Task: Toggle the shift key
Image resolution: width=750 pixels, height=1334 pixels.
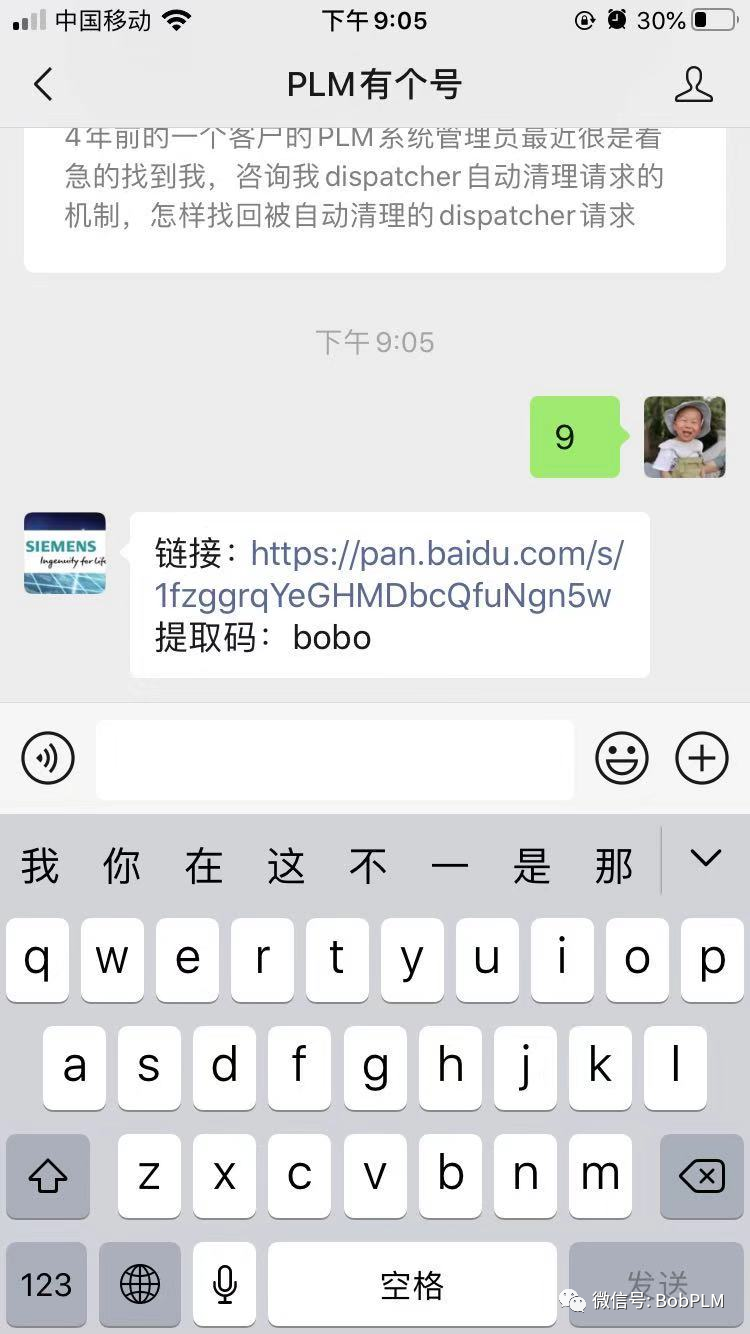Action: [x=48, y=1176]
